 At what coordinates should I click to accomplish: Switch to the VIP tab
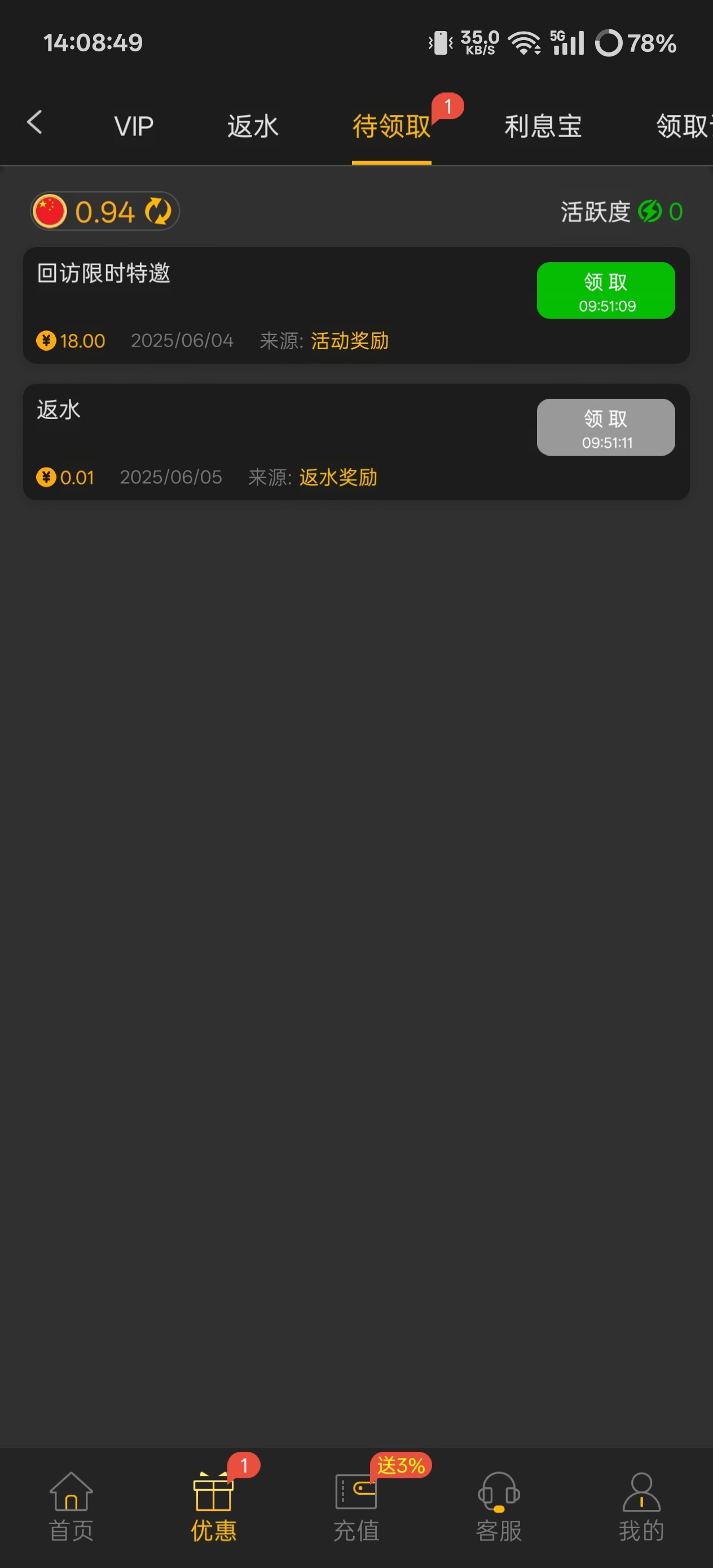point(133,126)
